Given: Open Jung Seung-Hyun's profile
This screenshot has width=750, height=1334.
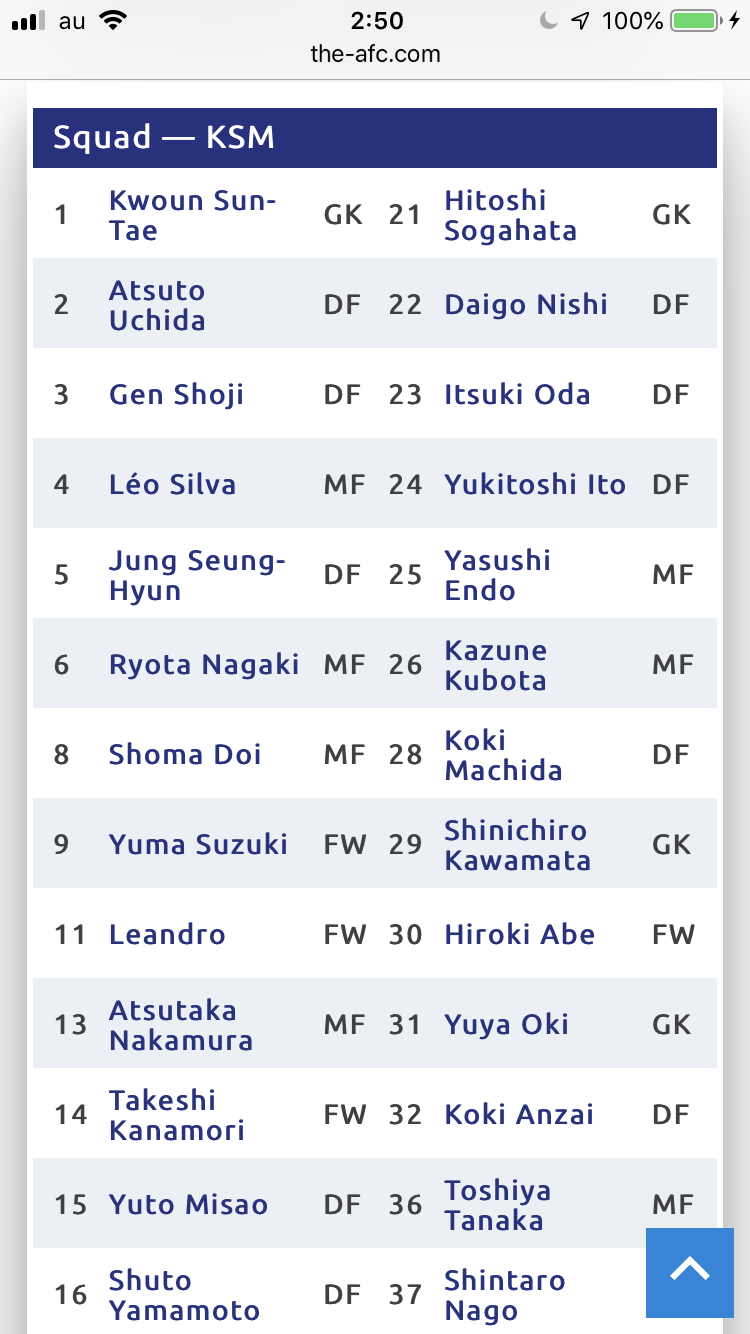Looking at the screenshot, I should pyautogui.click(x=197, y=575).
